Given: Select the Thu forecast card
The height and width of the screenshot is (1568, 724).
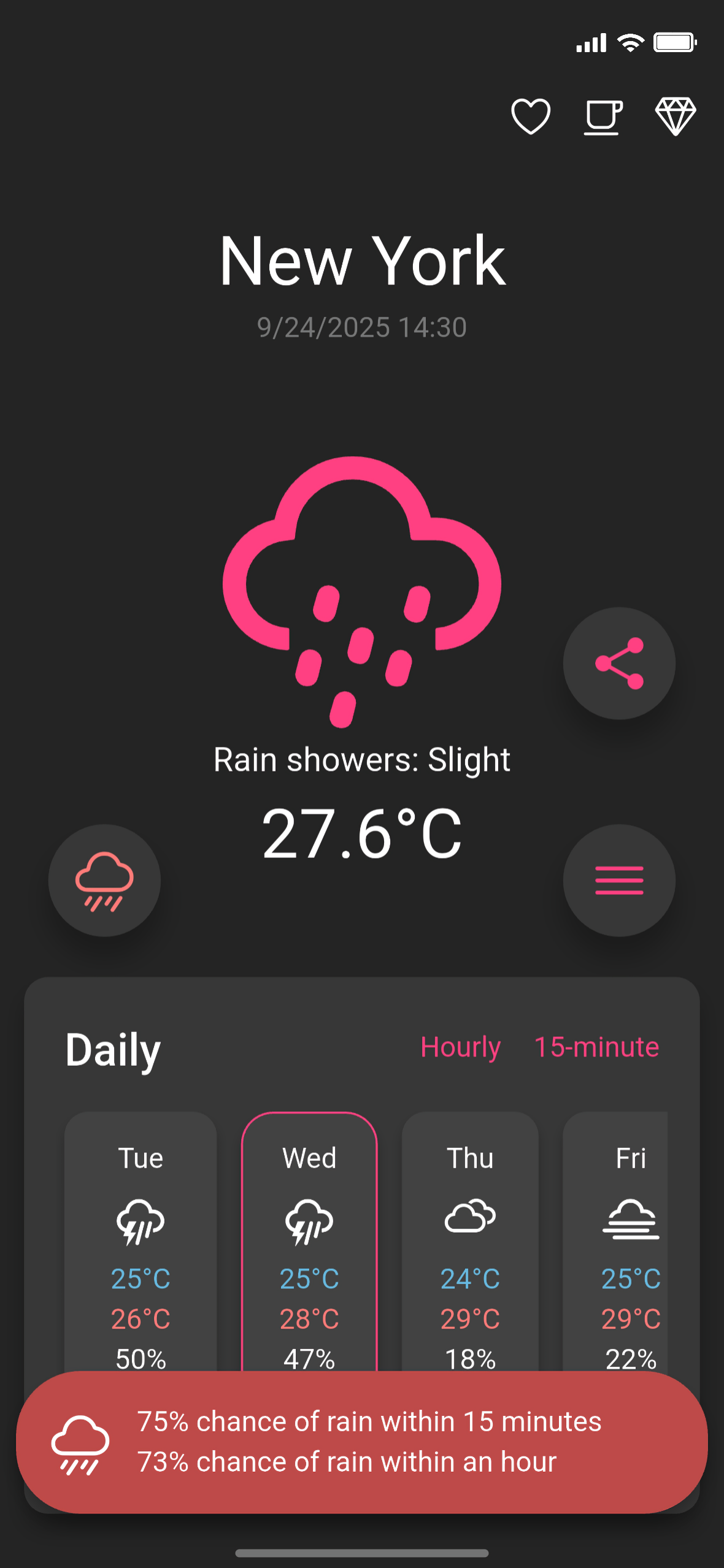Looking at the screenshot, I should pos(470,1242).
